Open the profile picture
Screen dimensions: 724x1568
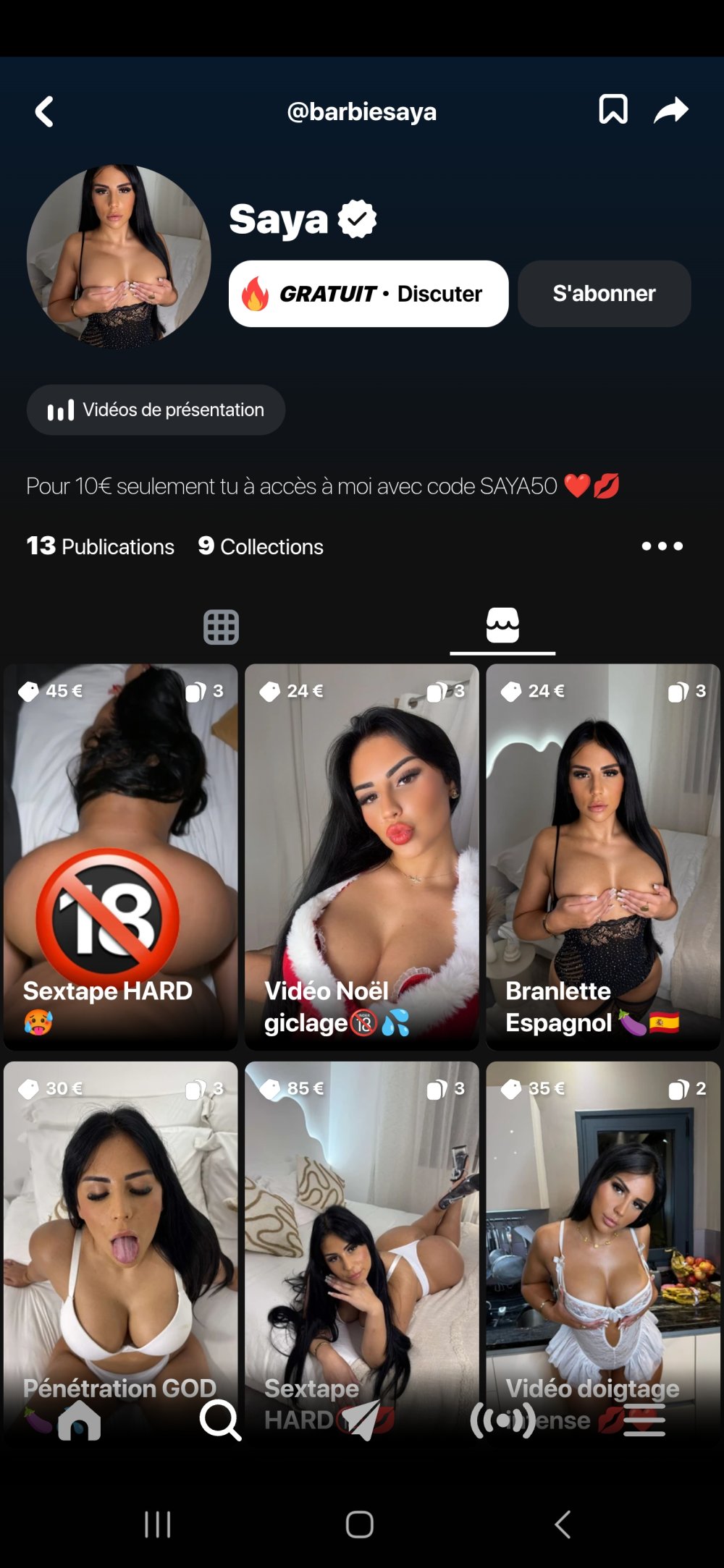[119, 257]
